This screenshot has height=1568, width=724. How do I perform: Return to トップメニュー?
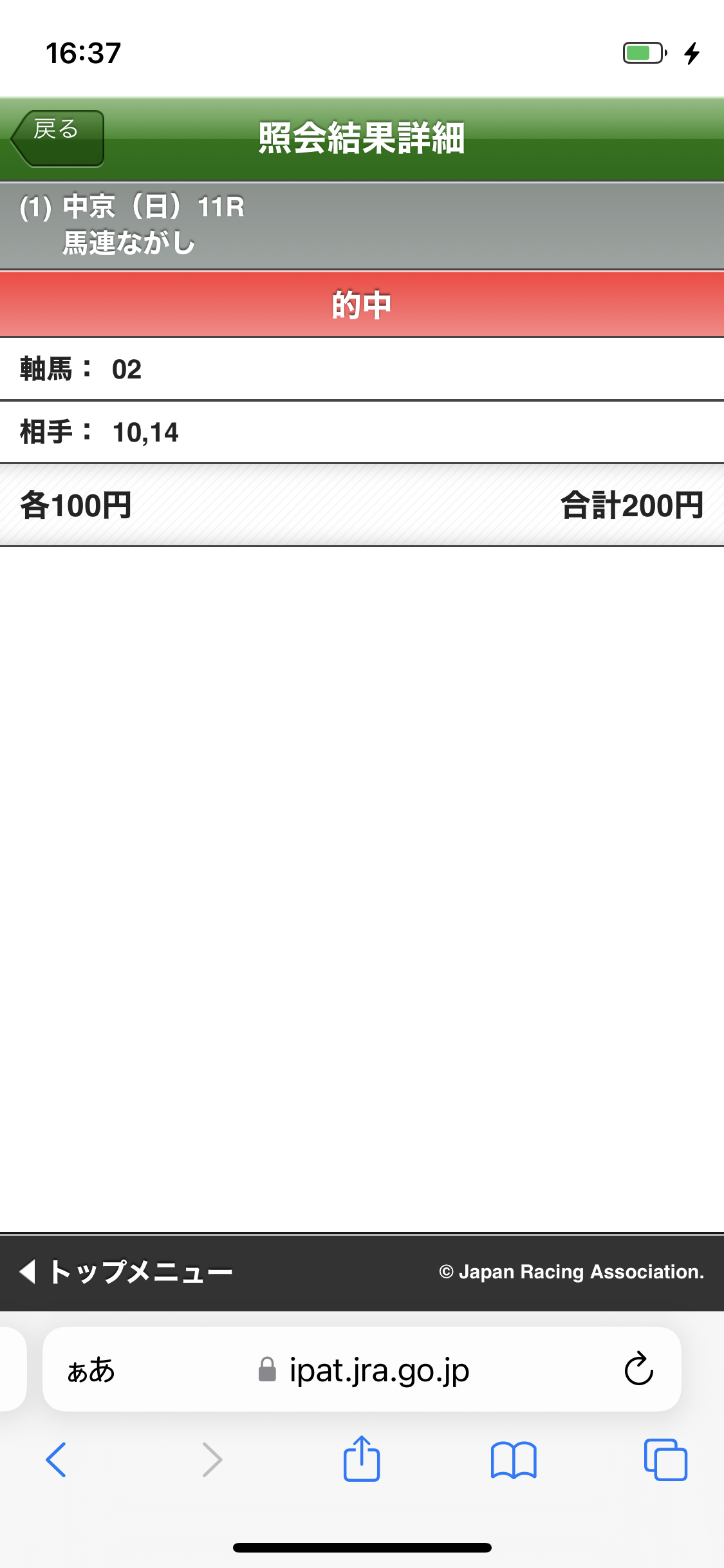127,1272
